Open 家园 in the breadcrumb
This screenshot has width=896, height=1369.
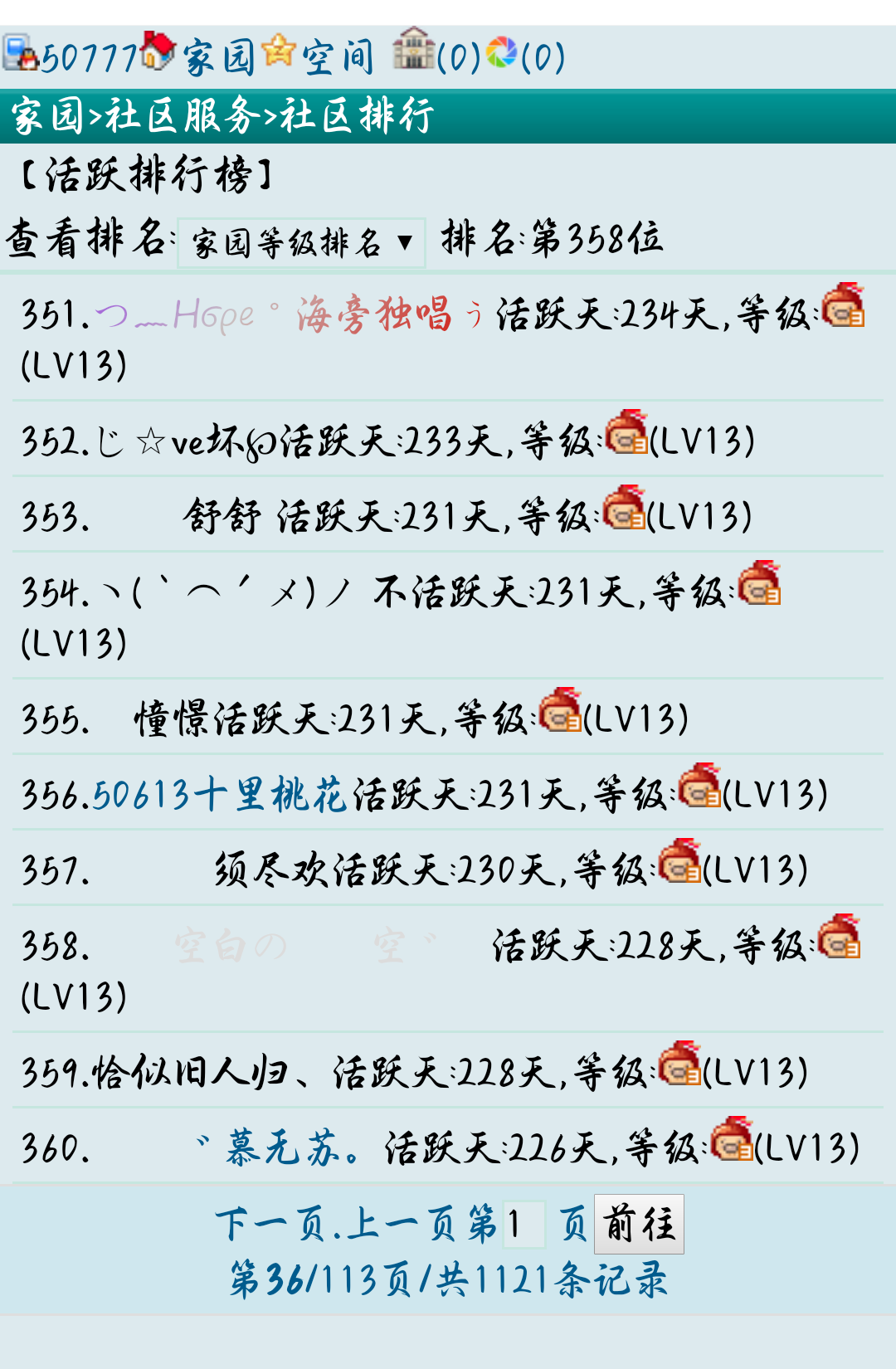[x=46, y=116]
